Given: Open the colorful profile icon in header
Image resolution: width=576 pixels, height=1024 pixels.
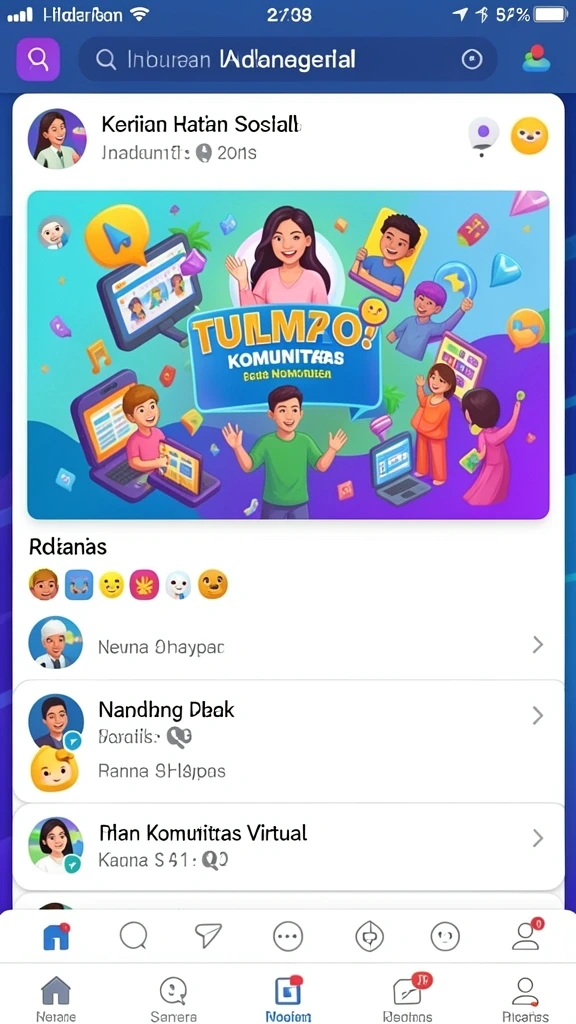Looking at the screenshot, I should click(536, 59).
